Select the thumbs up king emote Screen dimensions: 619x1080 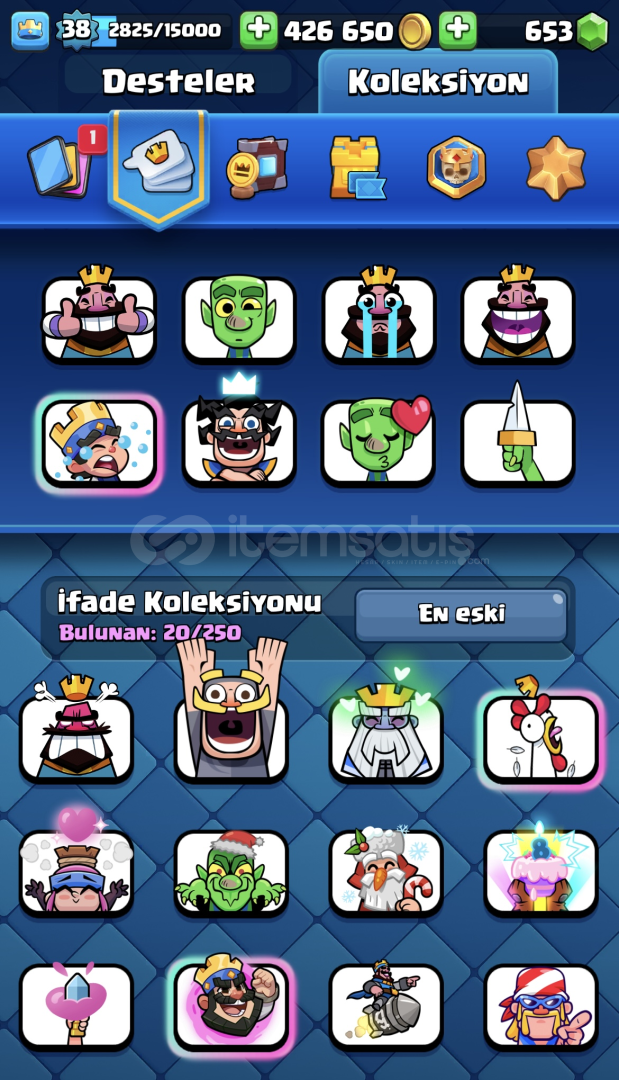(99, 316)
